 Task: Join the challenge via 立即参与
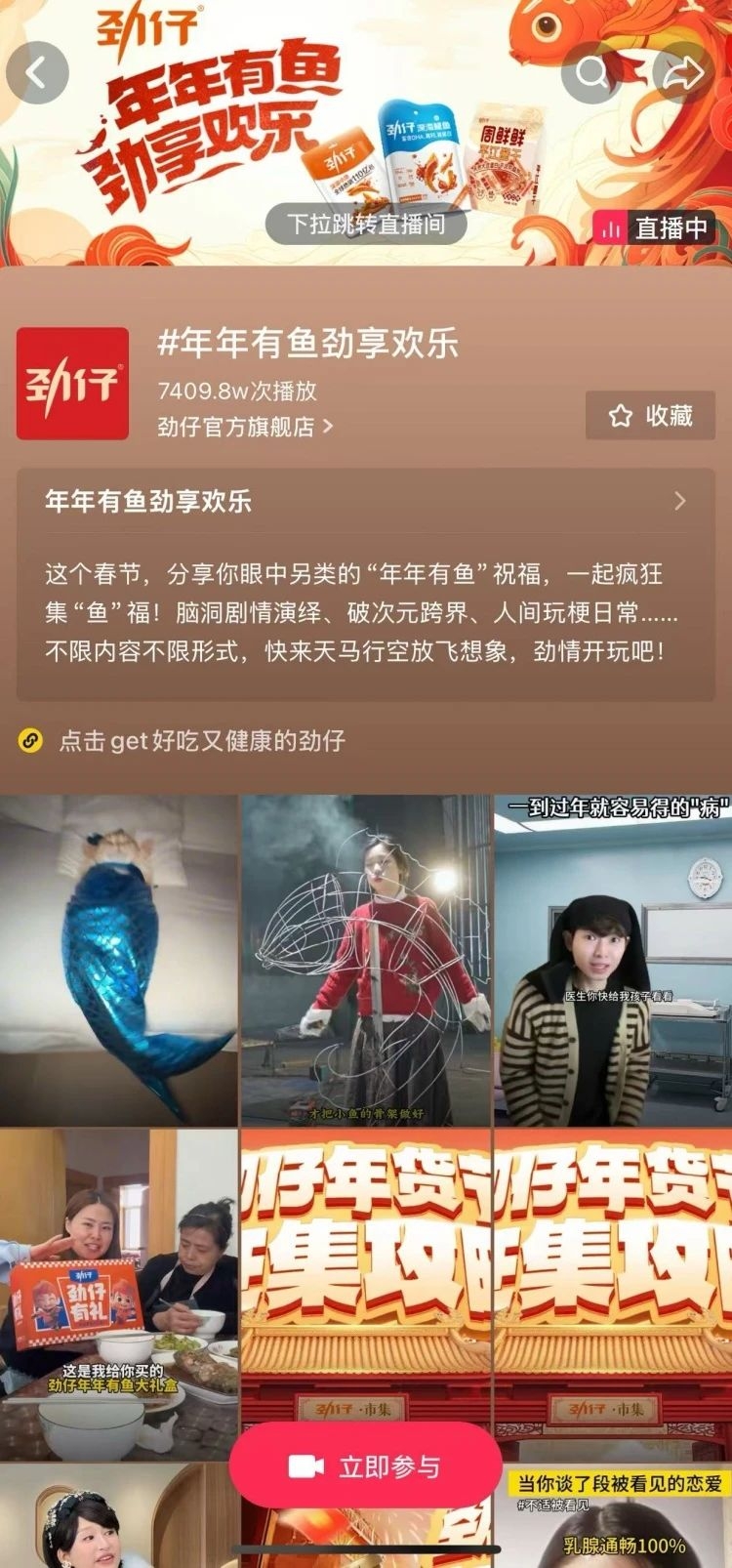(x=366, y=1465)
